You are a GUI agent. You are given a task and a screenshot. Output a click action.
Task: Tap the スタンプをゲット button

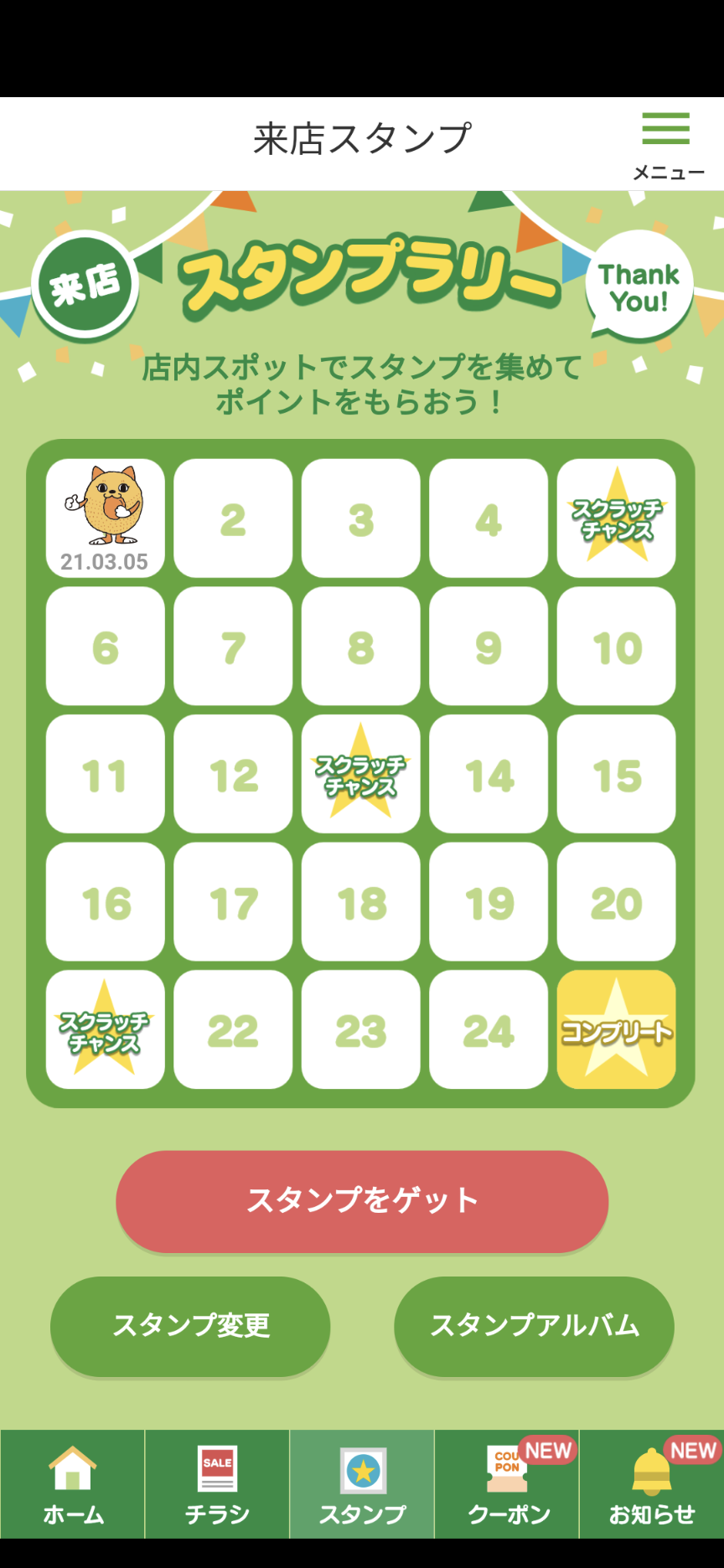pos(362,1200)
